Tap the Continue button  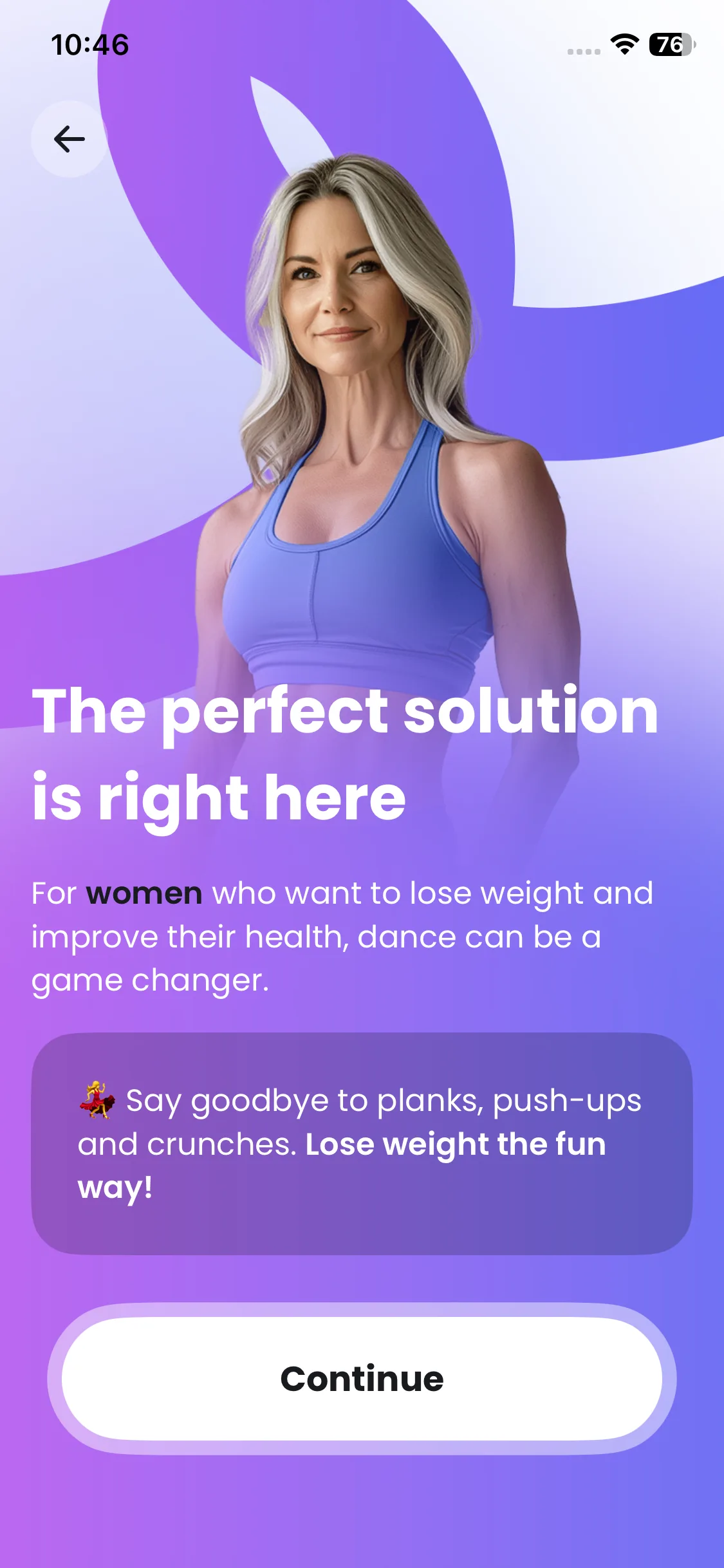362,1379
